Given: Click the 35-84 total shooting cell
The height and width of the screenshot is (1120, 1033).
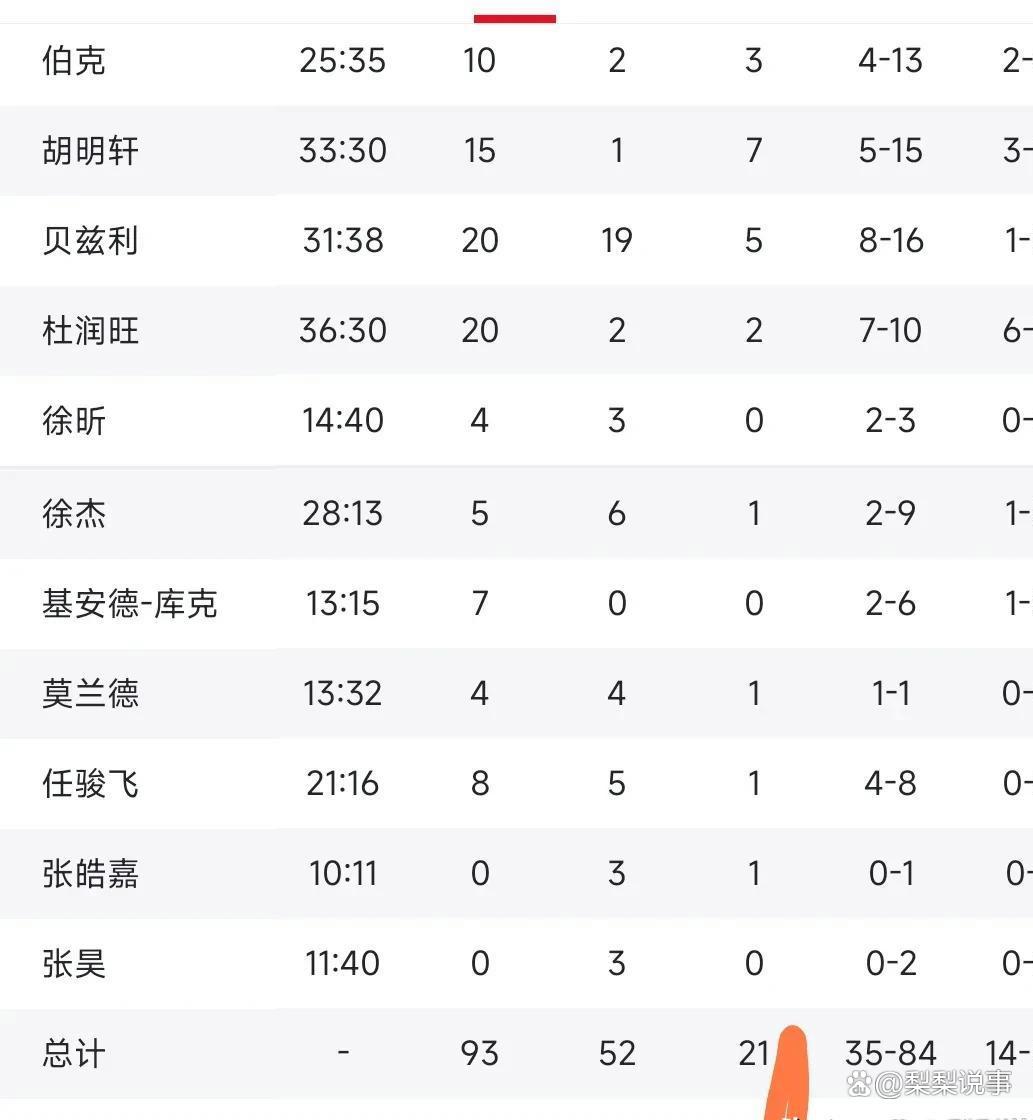Looking at the screenshot, I should click(890, 1052).
